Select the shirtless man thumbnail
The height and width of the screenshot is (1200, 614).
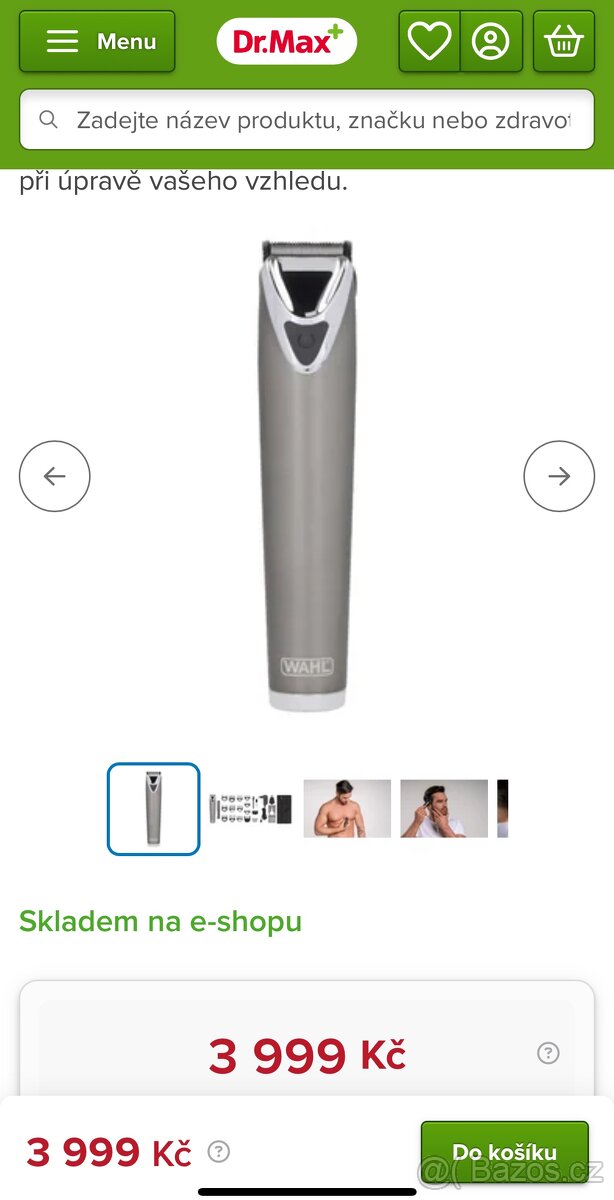click(347, 809)
